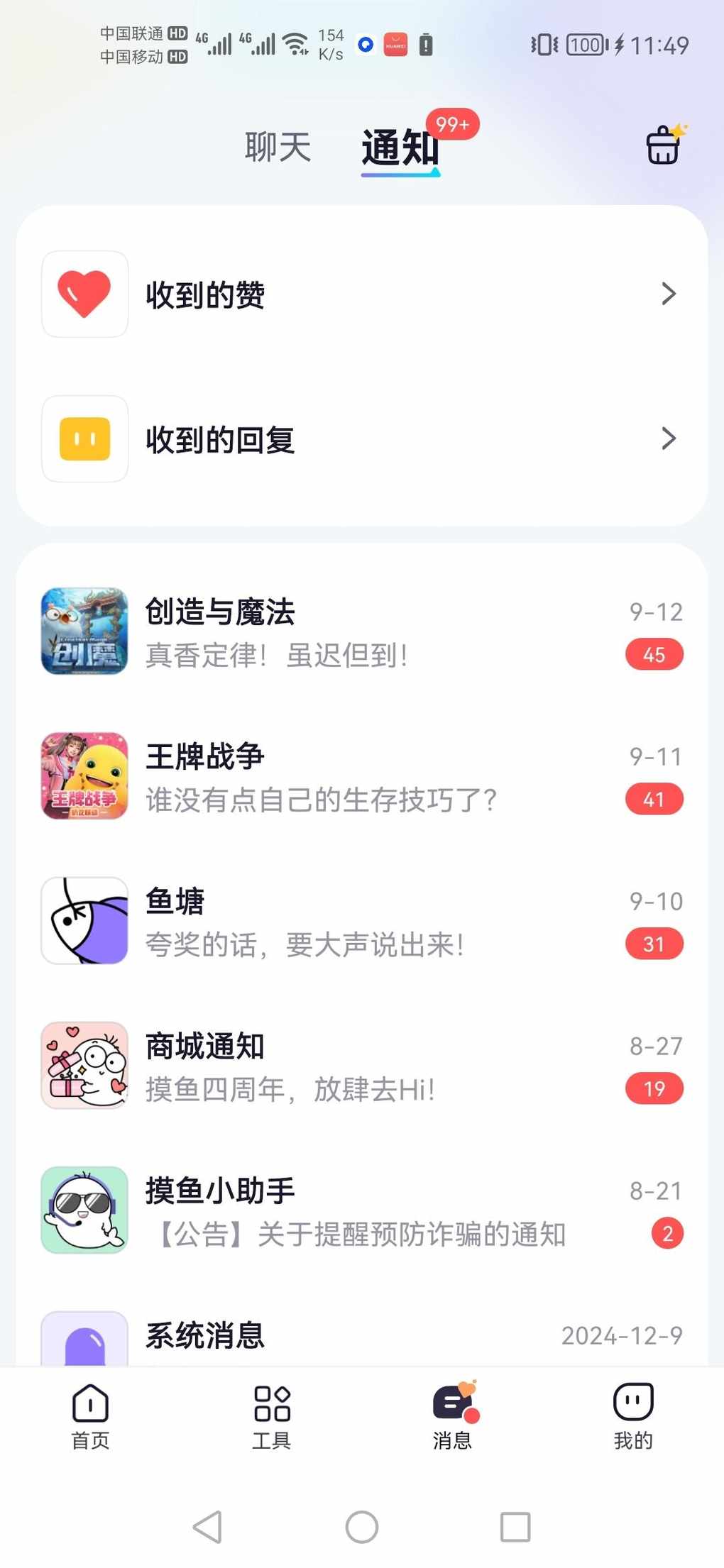Tap the system back button
This screenshot has width=724, height=1568.
click(x=208, y=1527)
